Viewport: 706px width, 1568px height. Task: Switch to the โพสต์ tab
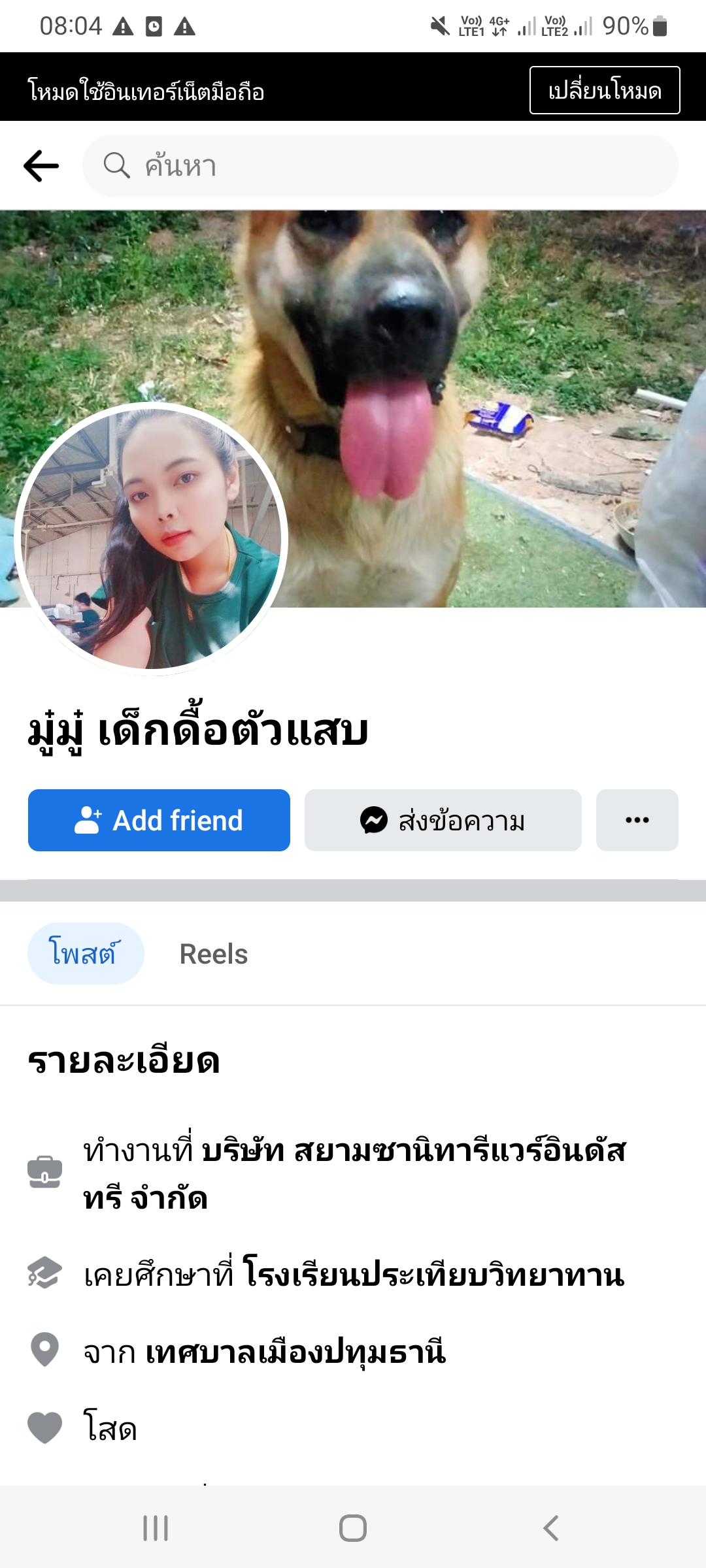85,954
